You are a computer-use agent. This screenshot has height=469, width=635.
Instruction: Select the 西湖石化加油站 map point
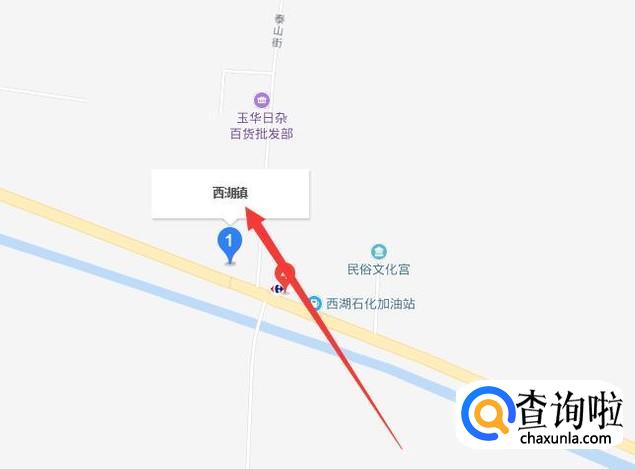click(x=314, y=302)
